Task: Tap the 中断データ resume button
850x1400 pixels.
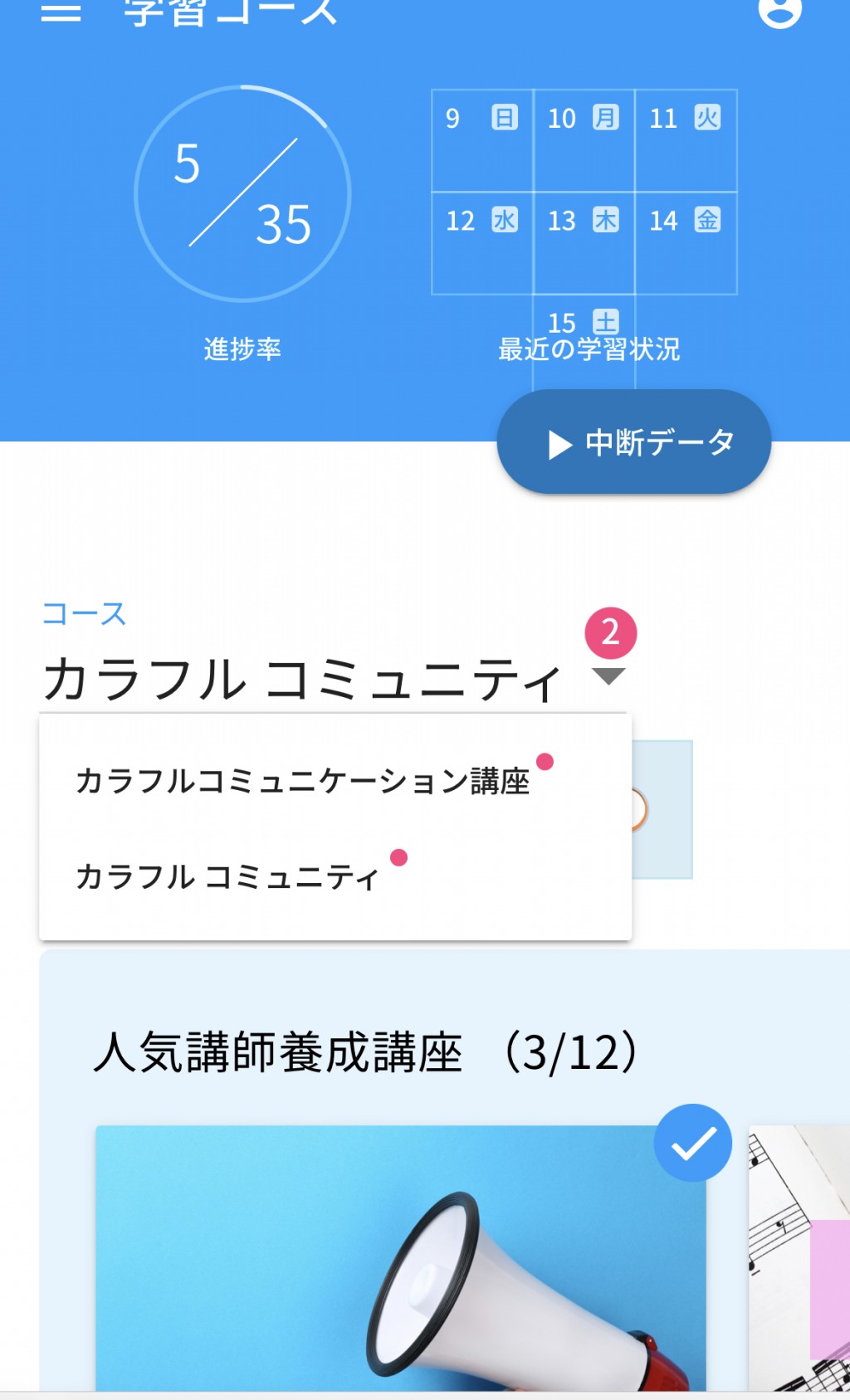Action: (x=634, y=441)
